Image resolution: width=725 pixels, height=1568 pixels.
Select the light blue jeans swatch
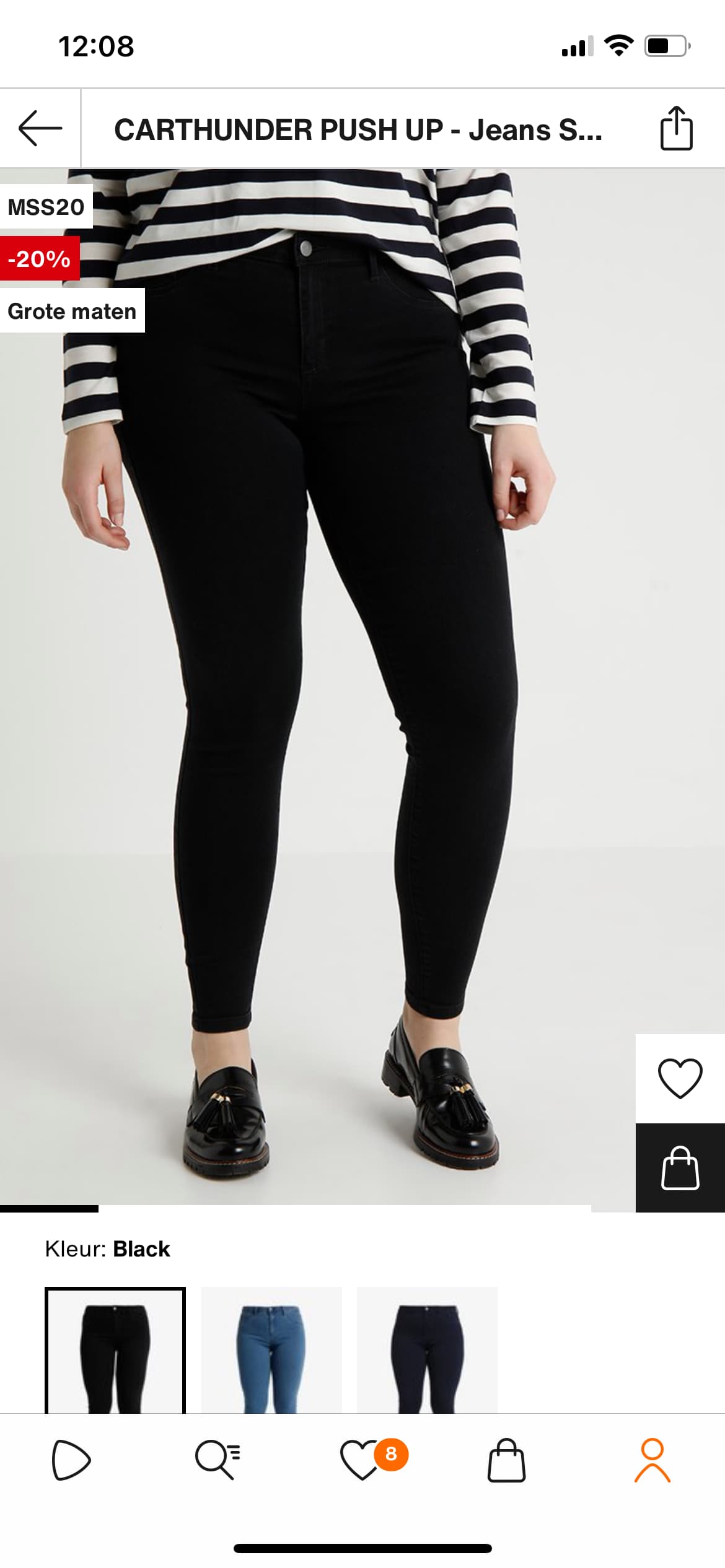(271, 1350)
